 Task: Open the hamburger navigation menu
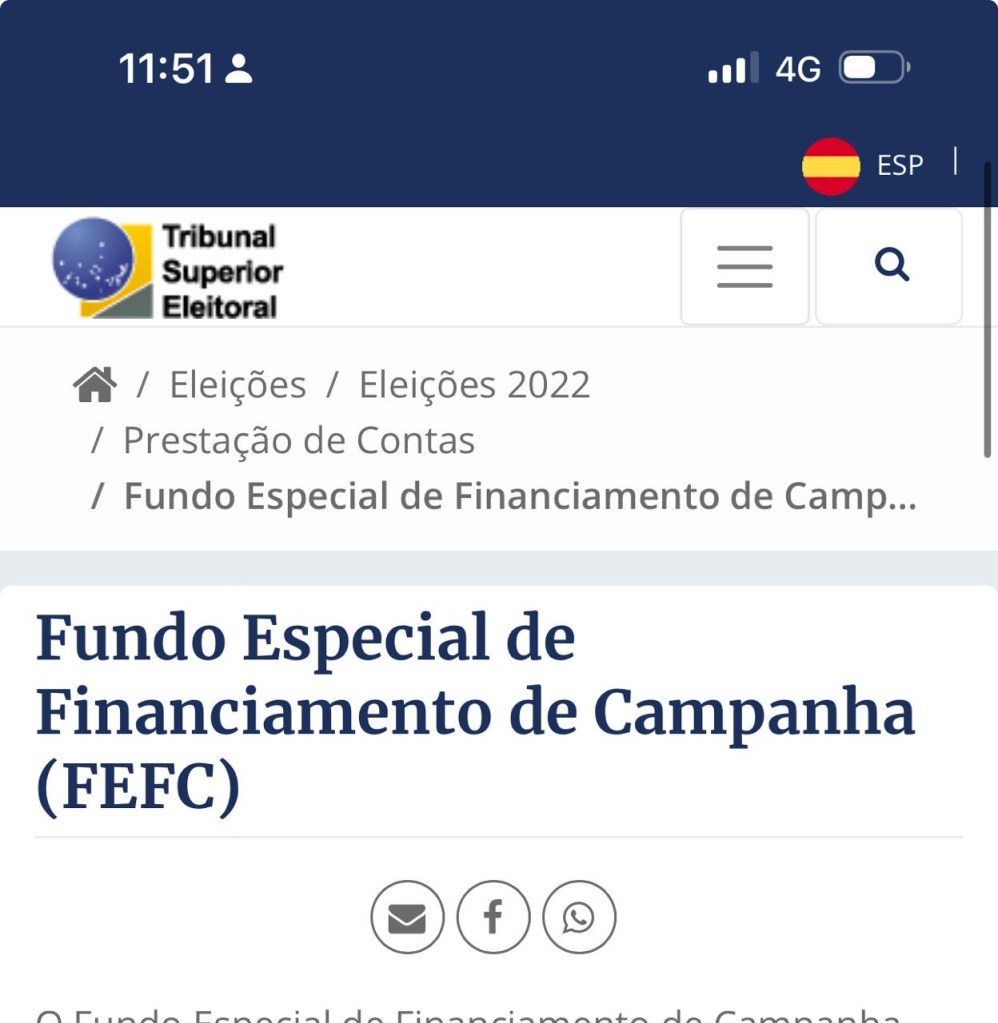click(745, 266)
